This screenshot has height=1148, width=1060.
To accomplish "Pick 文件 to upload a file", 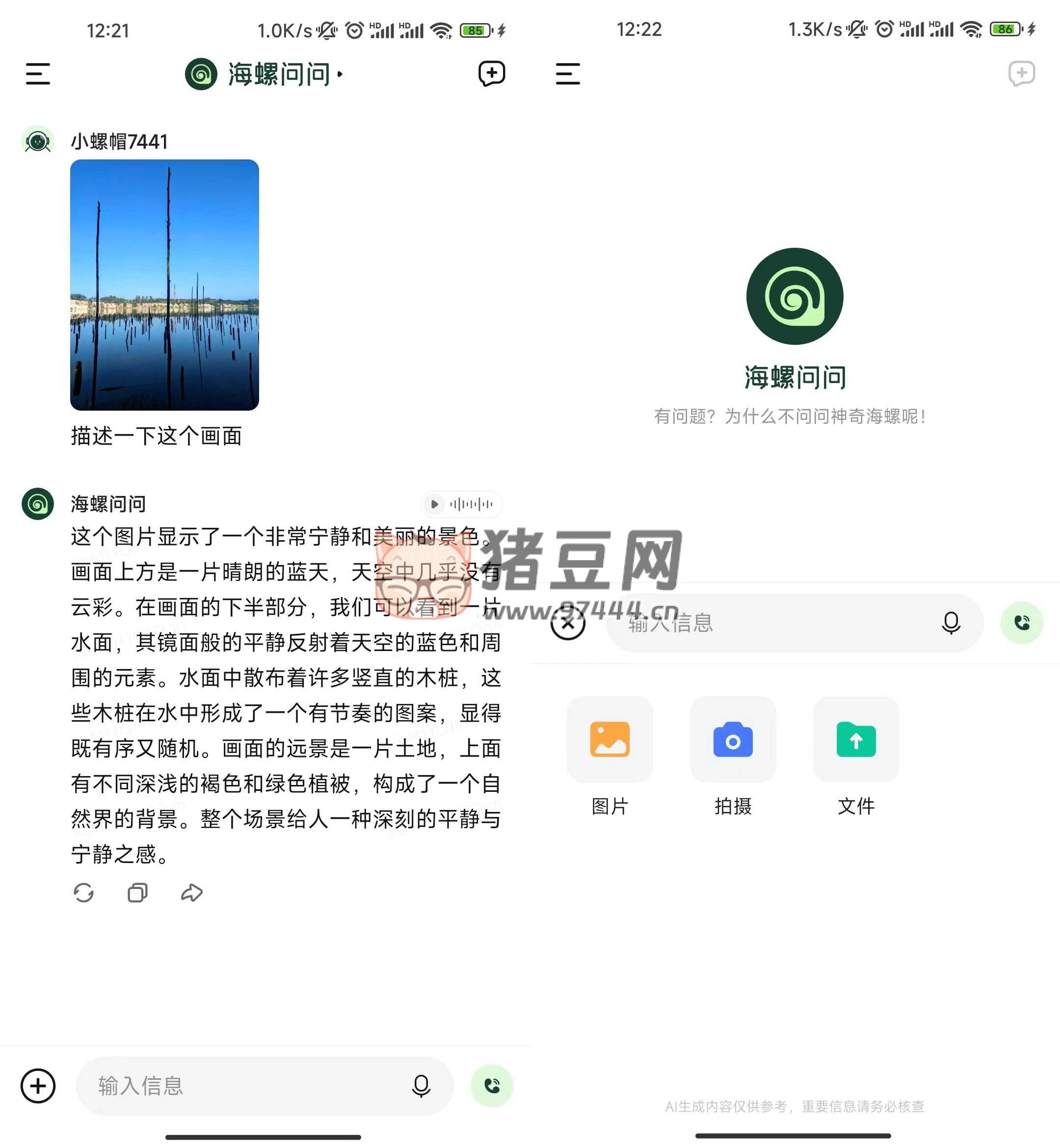I will tap(856, 740).
